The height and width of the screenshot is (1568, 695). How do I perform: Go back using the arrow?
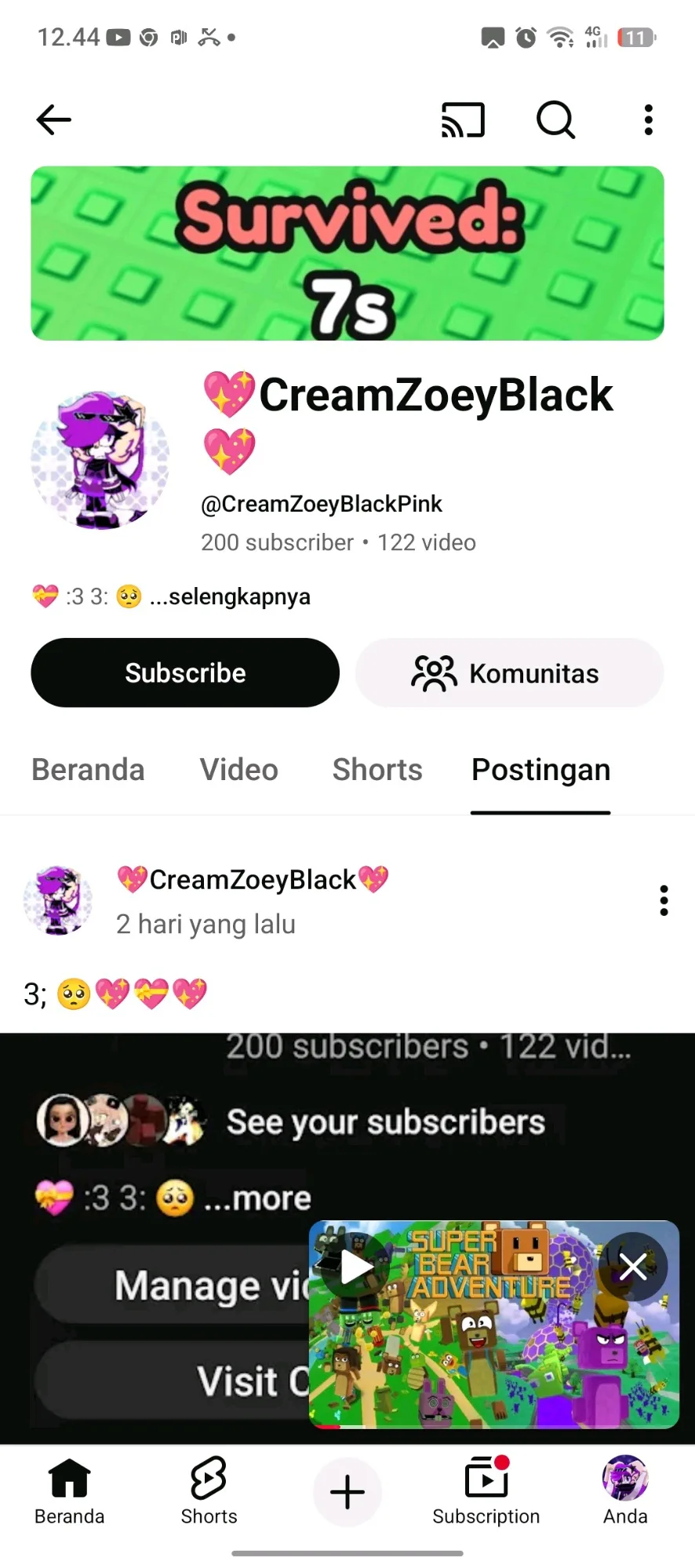53,120
